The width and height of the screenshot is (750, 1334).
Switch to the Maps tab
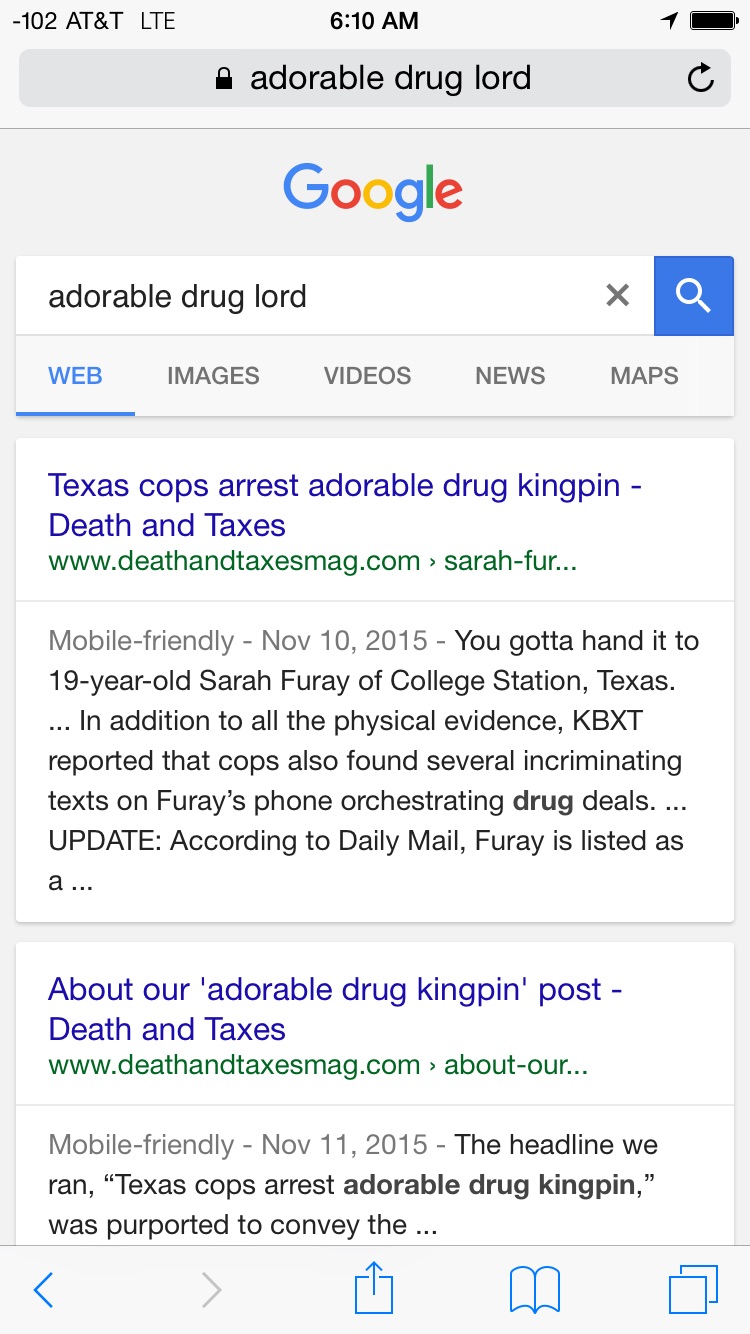644,376
